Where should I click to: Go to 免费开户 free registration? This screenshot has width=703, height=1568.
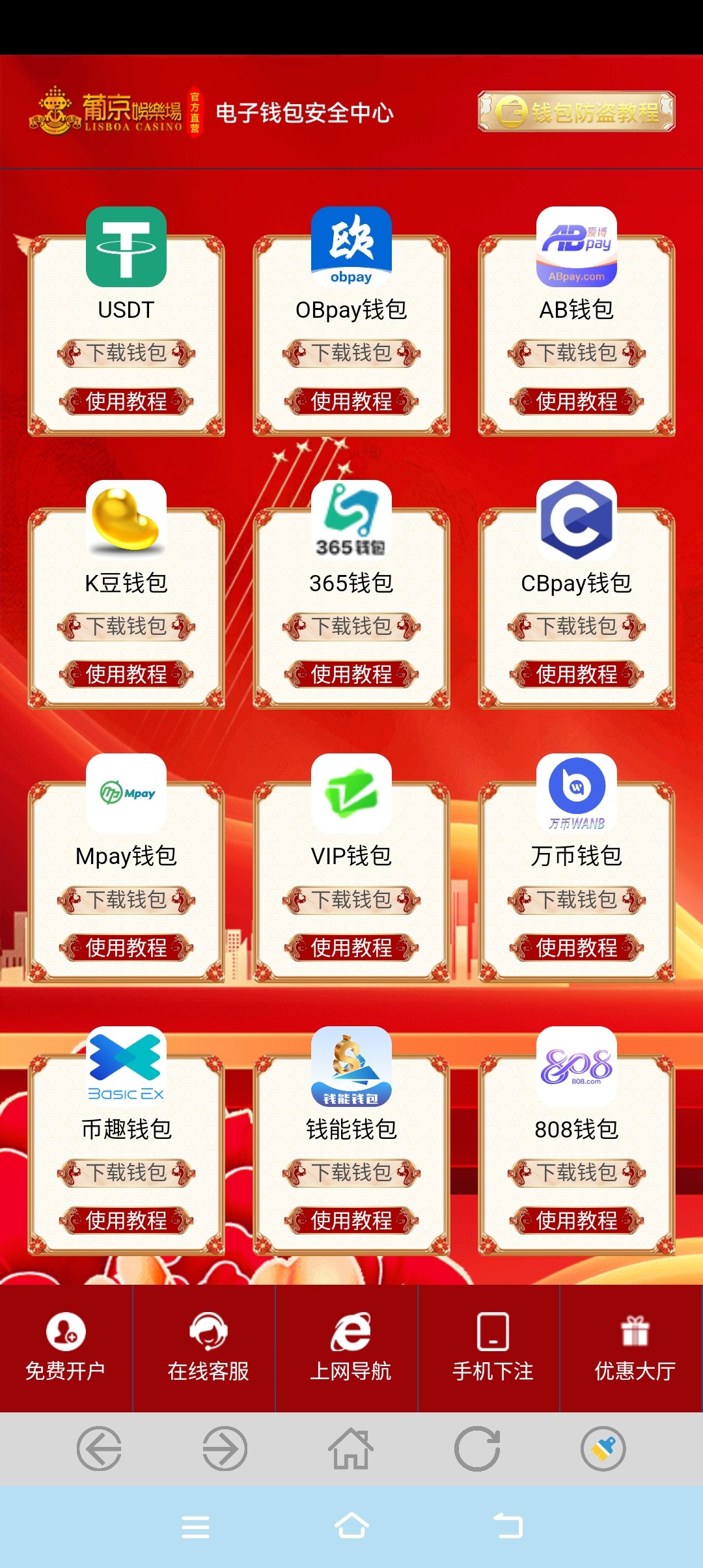click(x=65, y=1348)
